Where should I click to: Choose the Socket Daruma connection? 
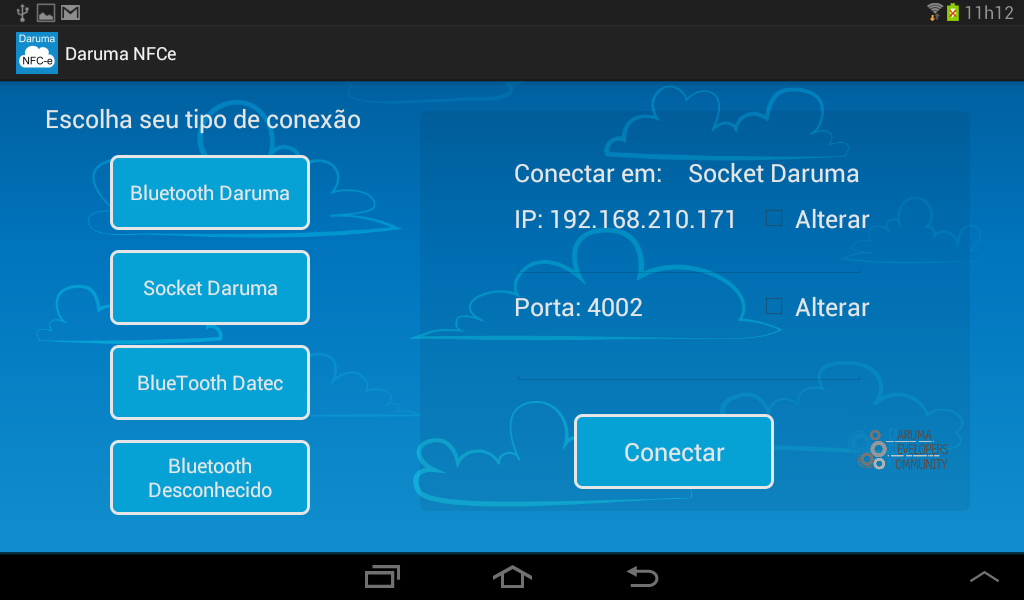click(x=210, y=288)
